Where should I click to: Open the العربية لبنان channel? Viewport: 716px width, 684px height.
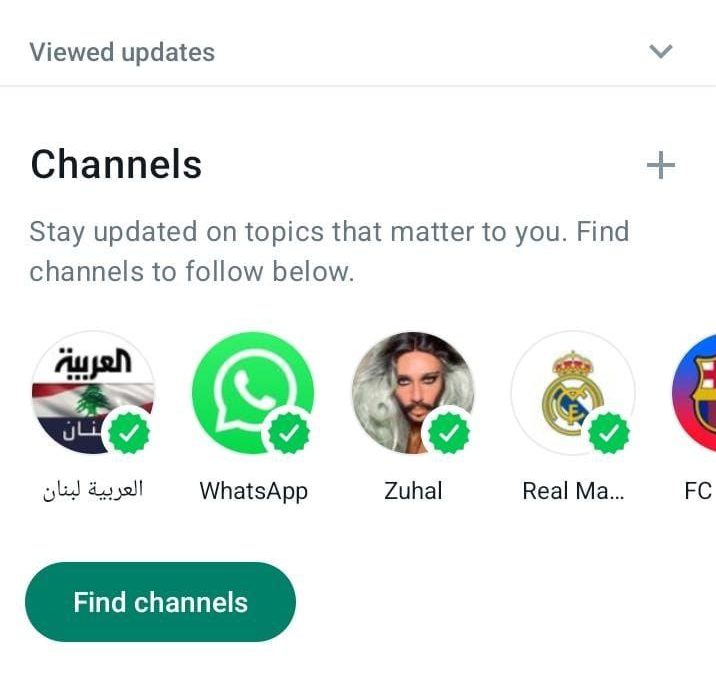[93, 393]
